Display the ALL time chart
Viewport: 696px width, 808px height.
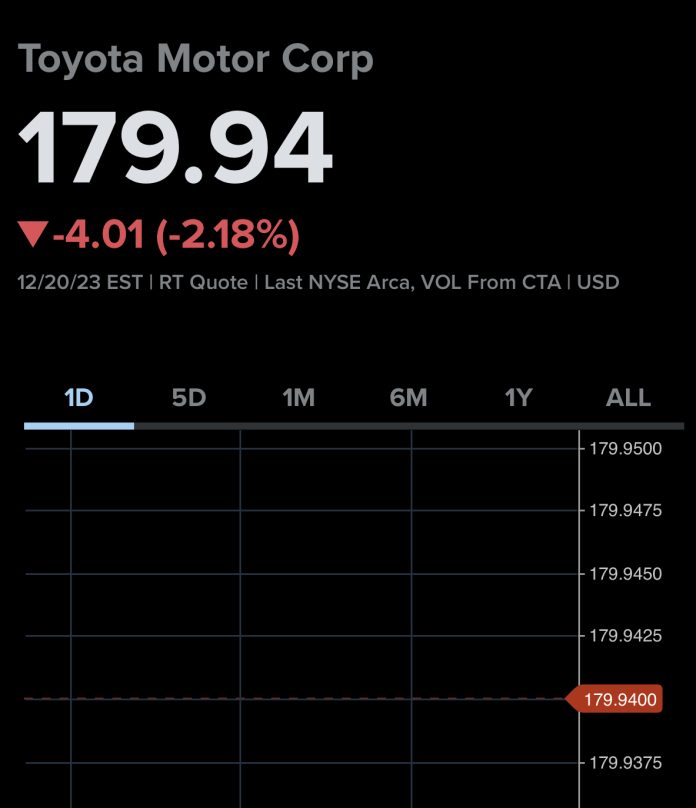[628, 398]
